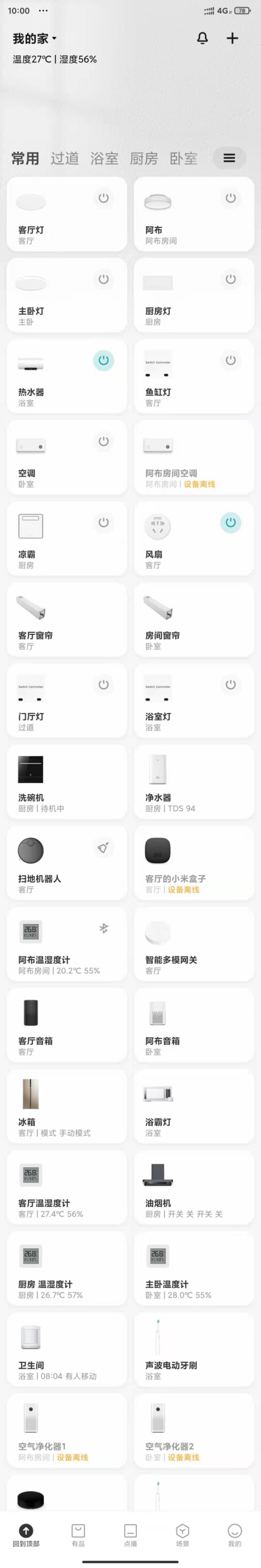This screenshot has height=1568, width=261.
Task: Turn on 鱼缸灯 power
Action: tap(231, 360)
